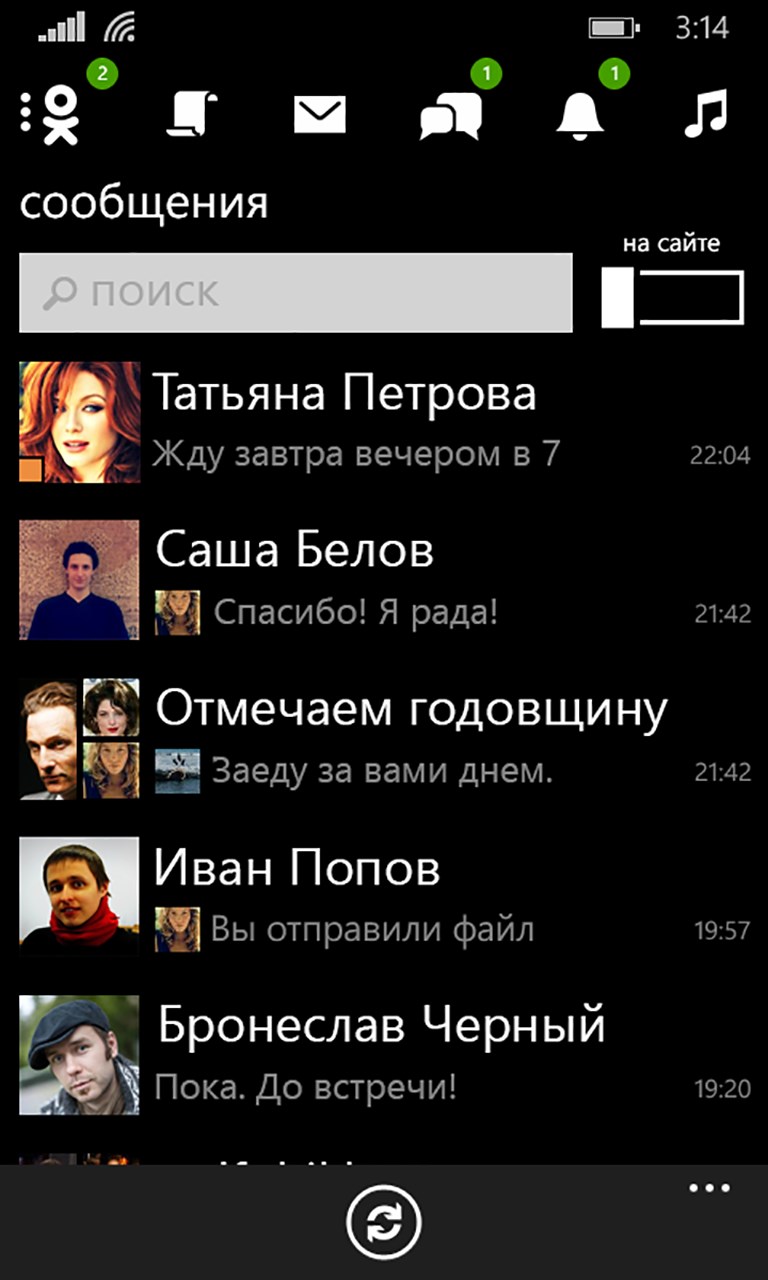This screenshot has width=768, height=1280.
Task: Expand the app bar three-dots menu
Action: click(x=710, y=1188)
